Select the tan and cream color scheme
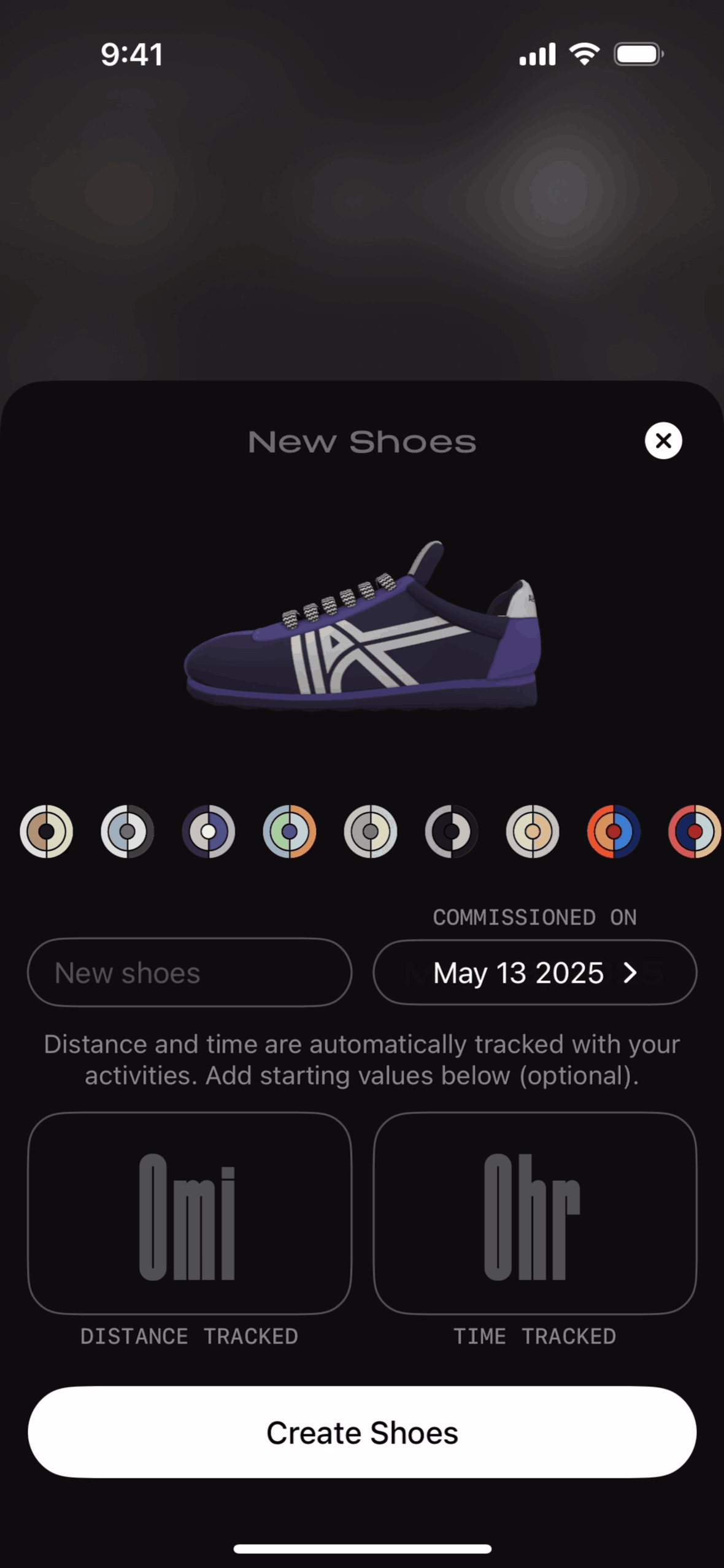 (x=47, y=831)
